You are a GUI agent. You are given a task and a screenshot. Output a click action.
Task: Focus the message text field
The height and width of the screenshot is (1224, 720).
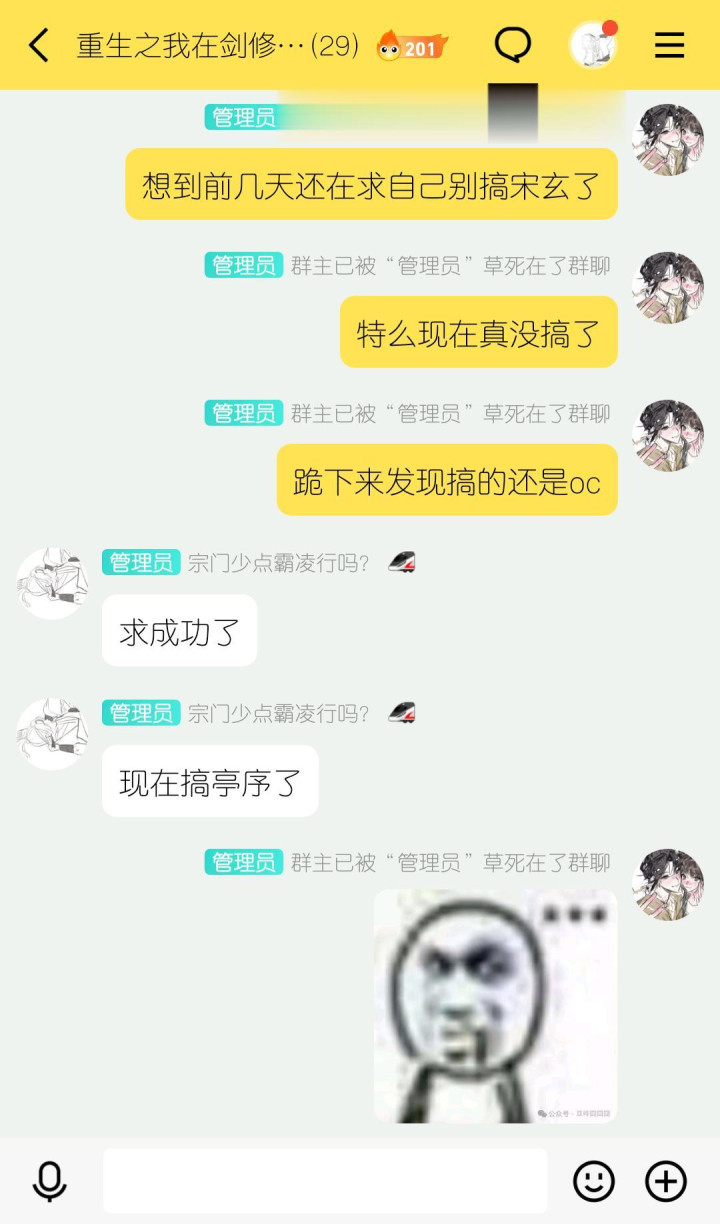(325, 1181)
